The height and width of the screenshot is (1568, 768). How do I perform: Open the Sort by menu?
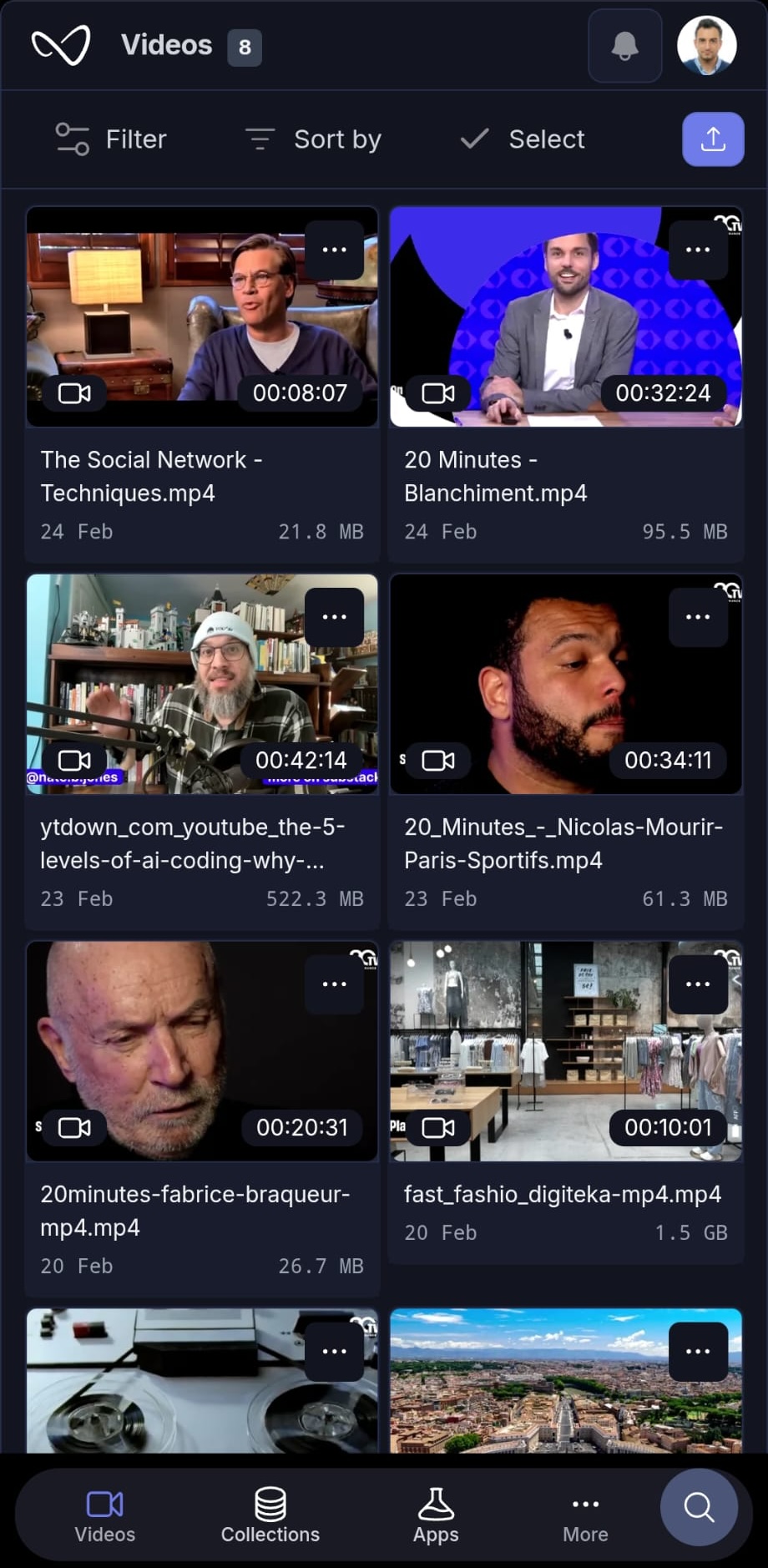(x=313, y=139)
